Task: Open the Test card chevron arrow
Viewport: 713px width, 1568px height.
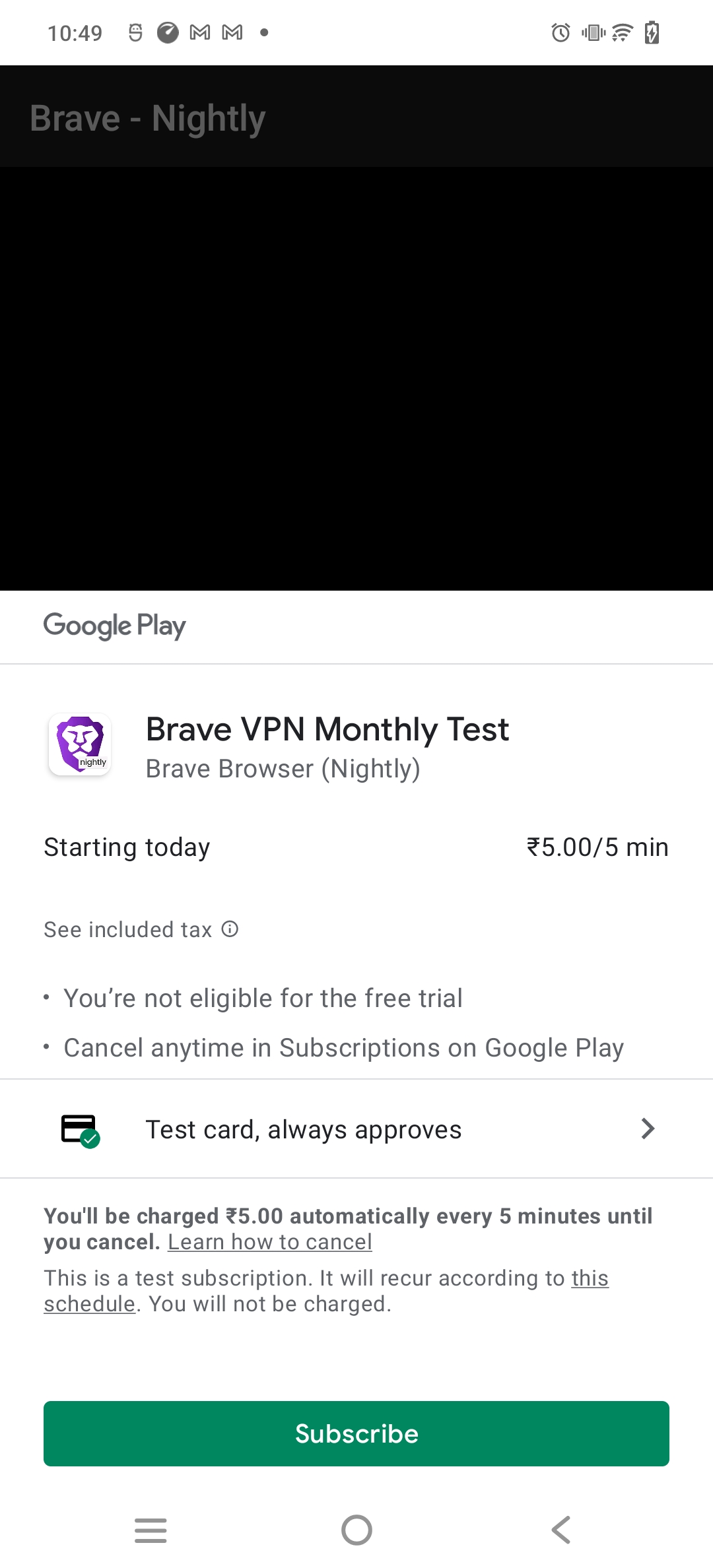Action: click(x=648, y=1128)
